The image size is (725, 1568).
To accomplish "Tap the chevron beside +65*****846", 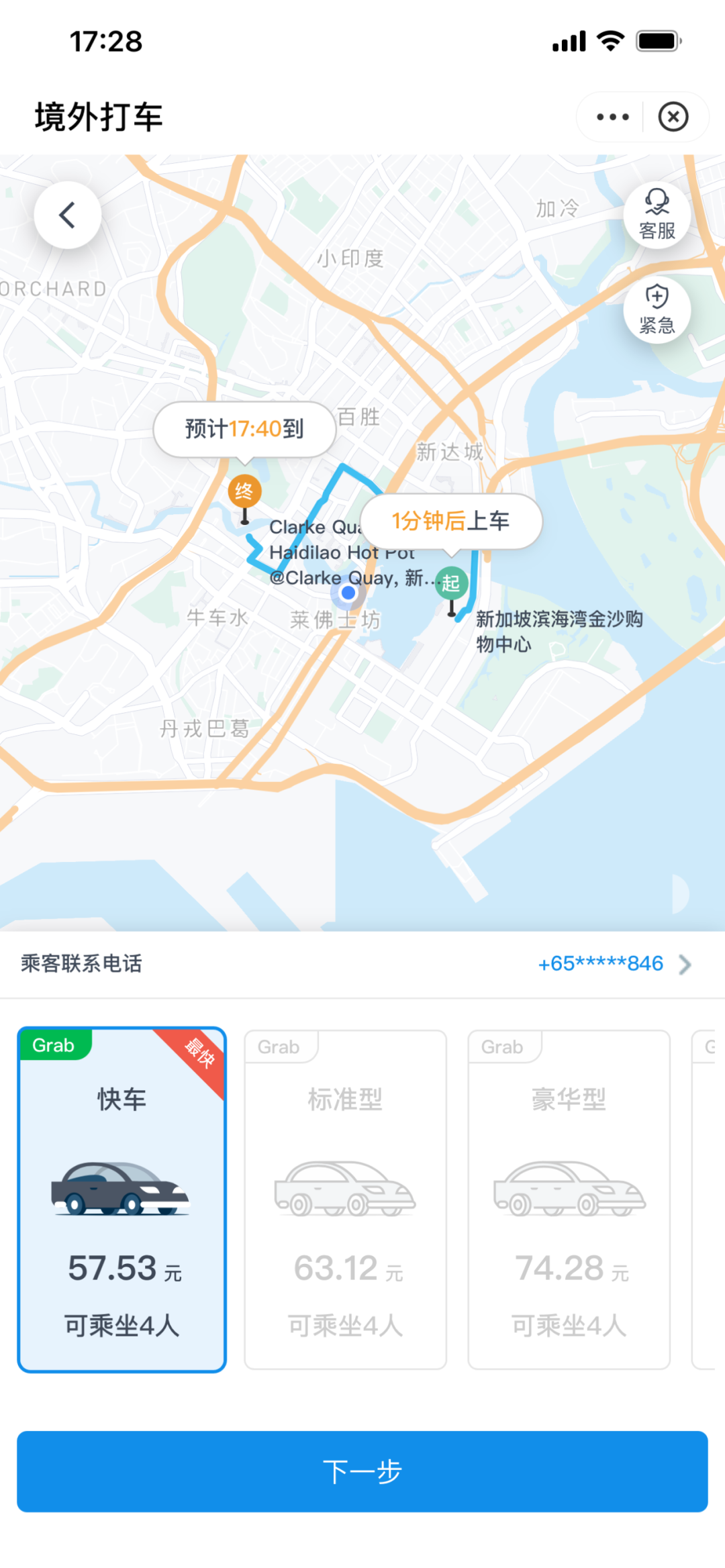I will 685,965.
